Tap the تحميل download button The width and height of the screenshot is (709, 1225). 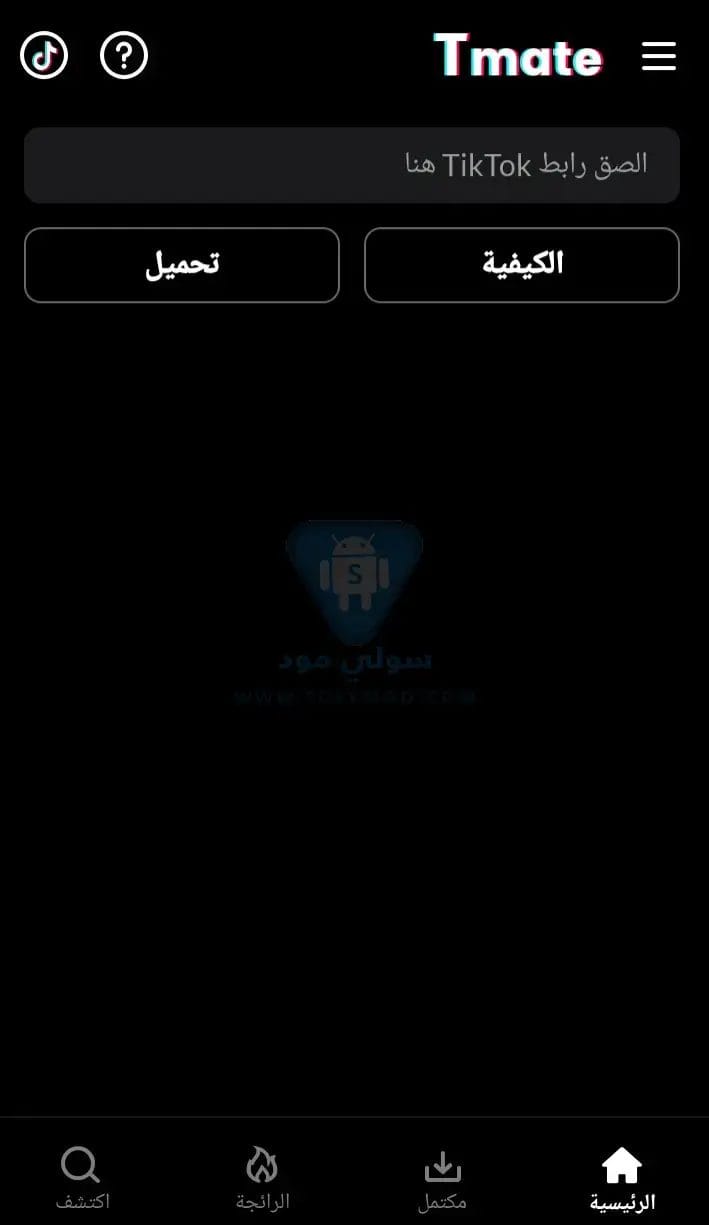point(182,265)
